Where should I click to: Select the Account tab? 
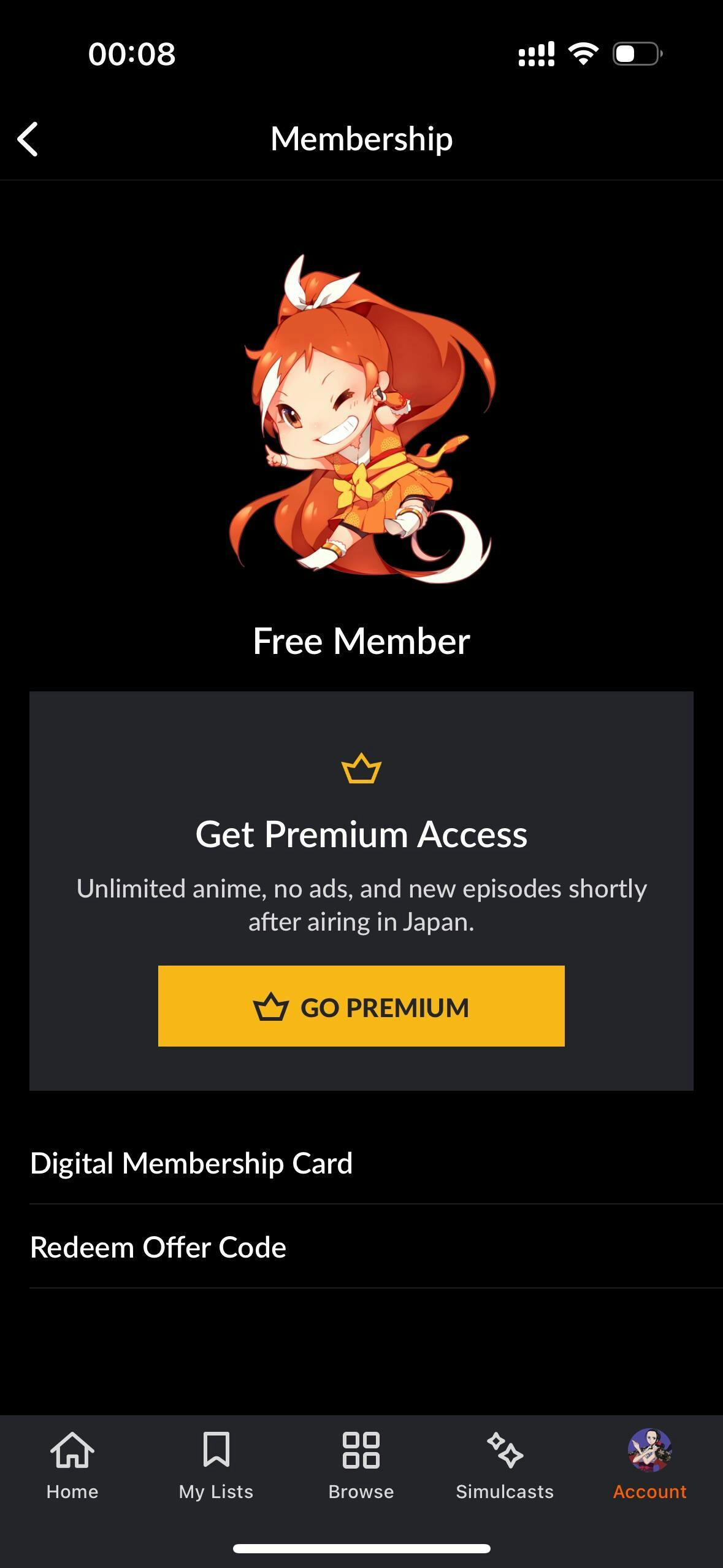click(649, 1466)
